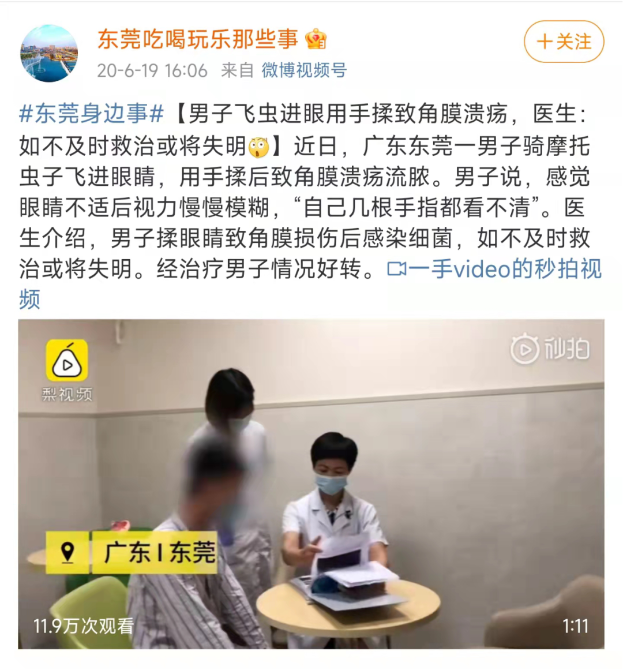This screenshot has height=670, width=623.
Task: Open the 东莞吃喝玩乐那些事 username link
Action: pyautogui.click(x=198, y=39)
